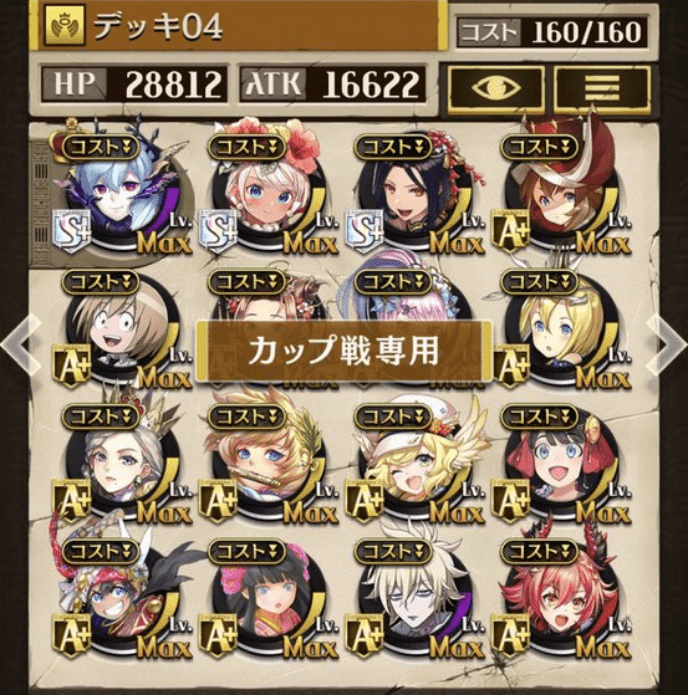The width and height of the screenshot is (688, 695).
Task: Tap the デッキ04 deck name bar
Action: tap(240, 27)
